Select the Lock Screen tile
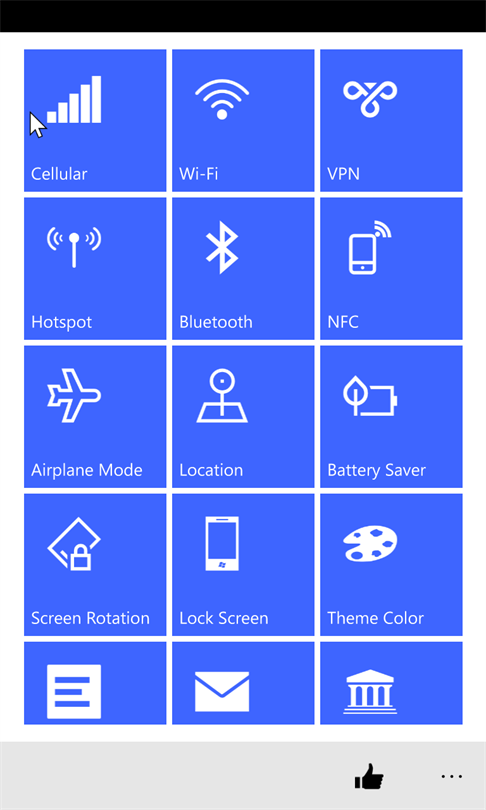The image size is (486, 810). click(x=243, y=565)
